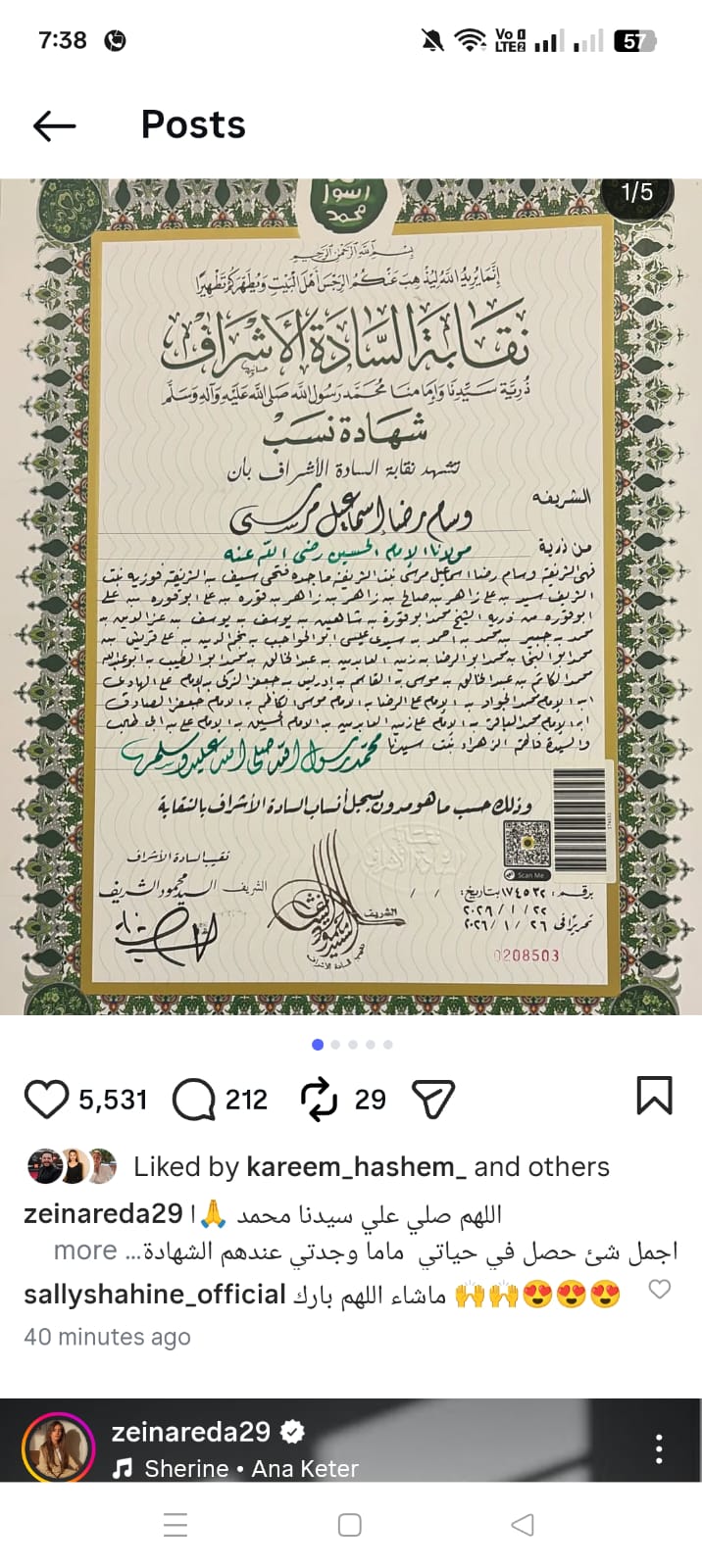
Task: Repost this post
Action: 319,1099
